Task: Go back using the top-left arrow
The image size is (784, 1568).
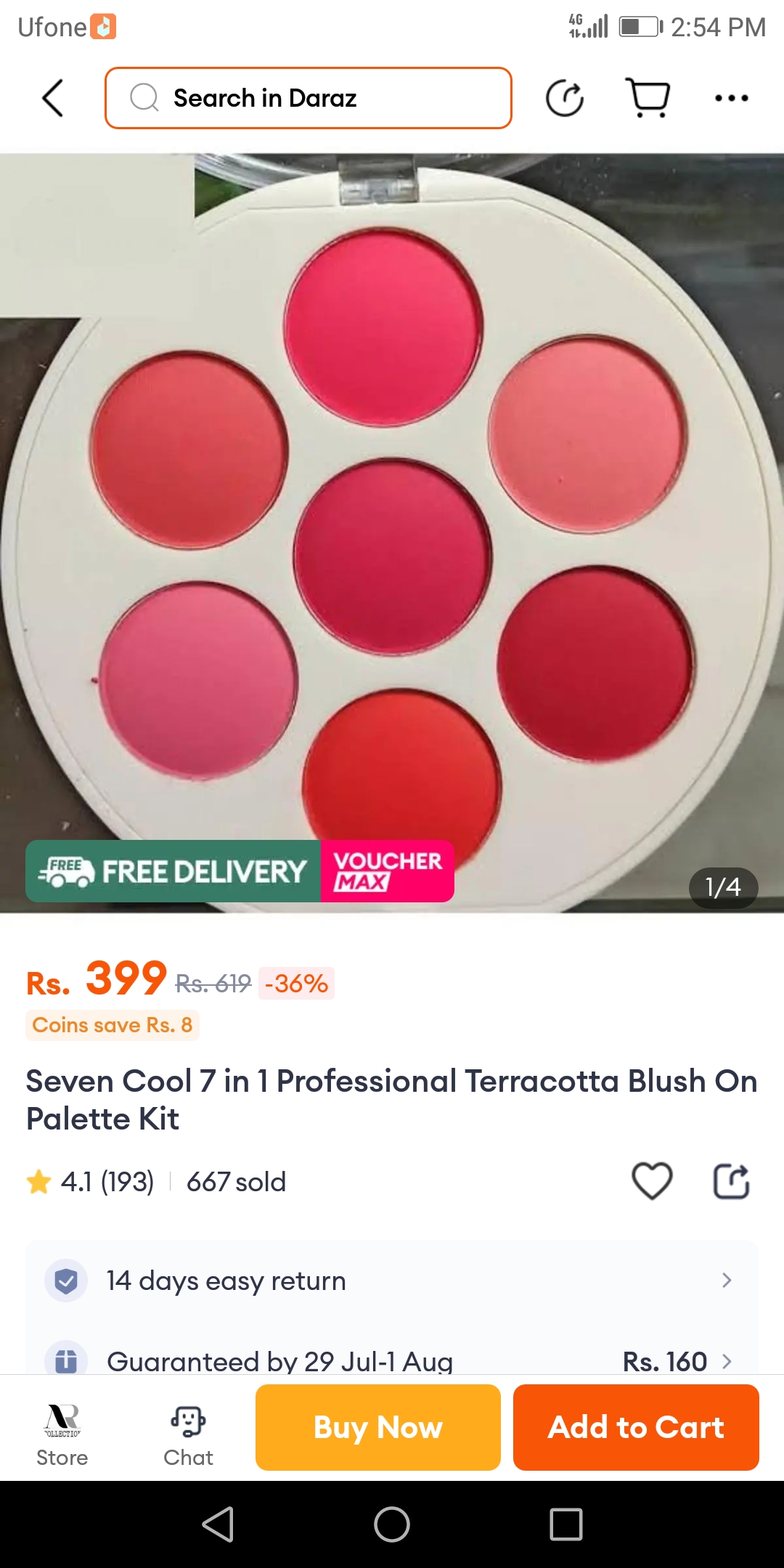Action: click(53, 98)
